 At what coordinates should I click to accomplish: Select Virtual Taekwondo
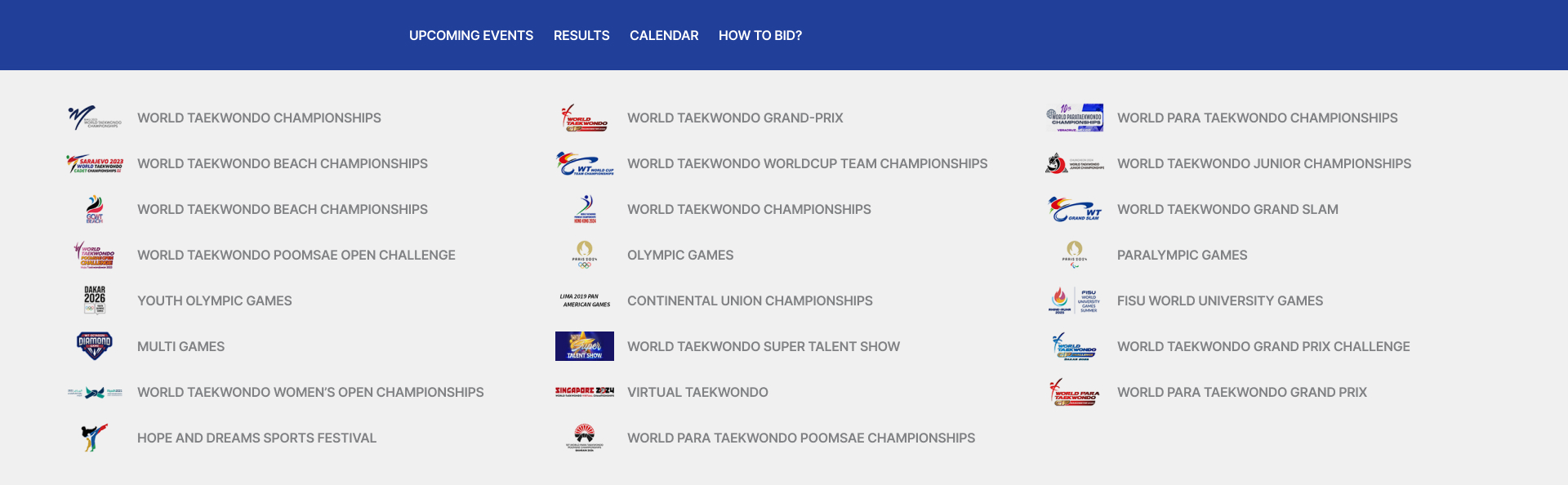(x=697, y=393)
